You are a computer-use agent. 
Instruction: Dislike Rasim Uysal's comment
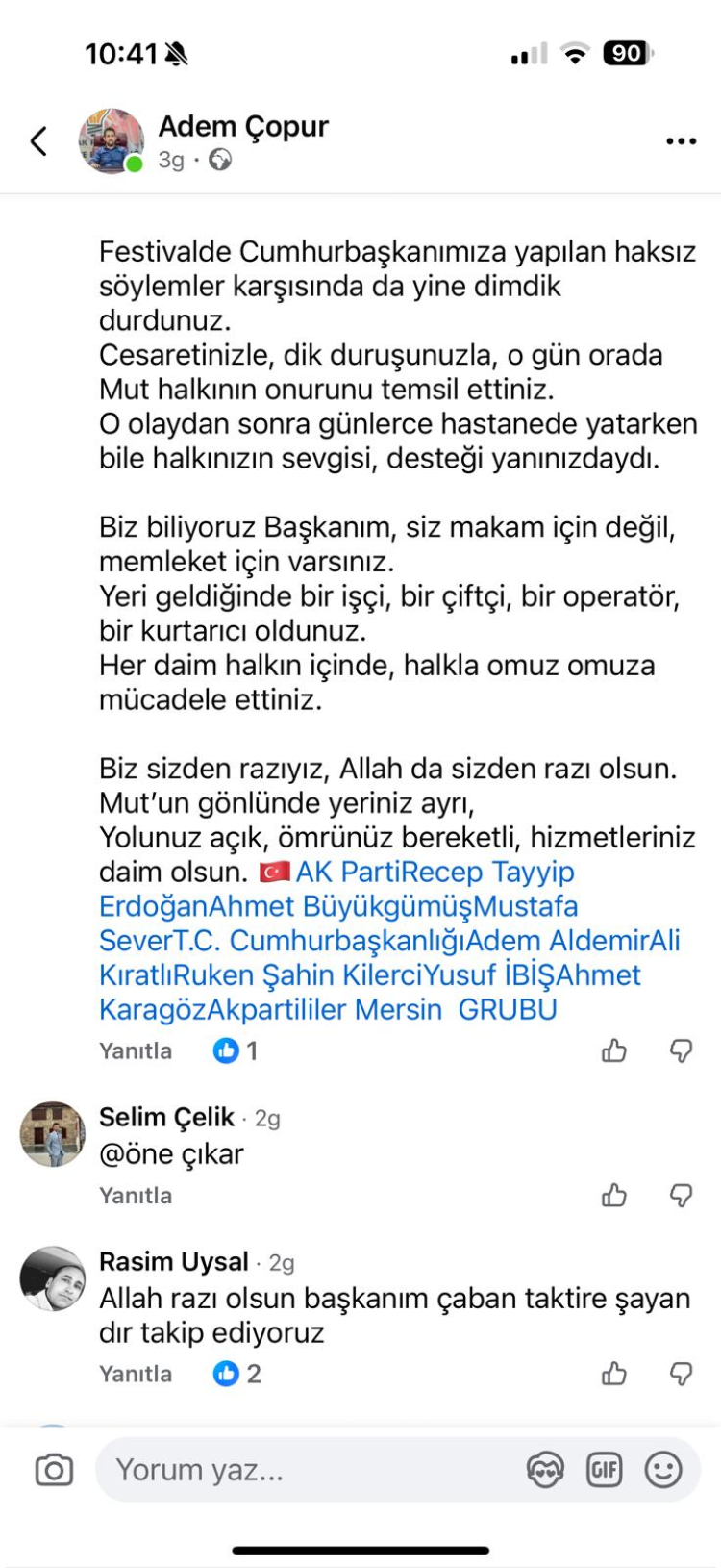click(x=681, y=1374)
